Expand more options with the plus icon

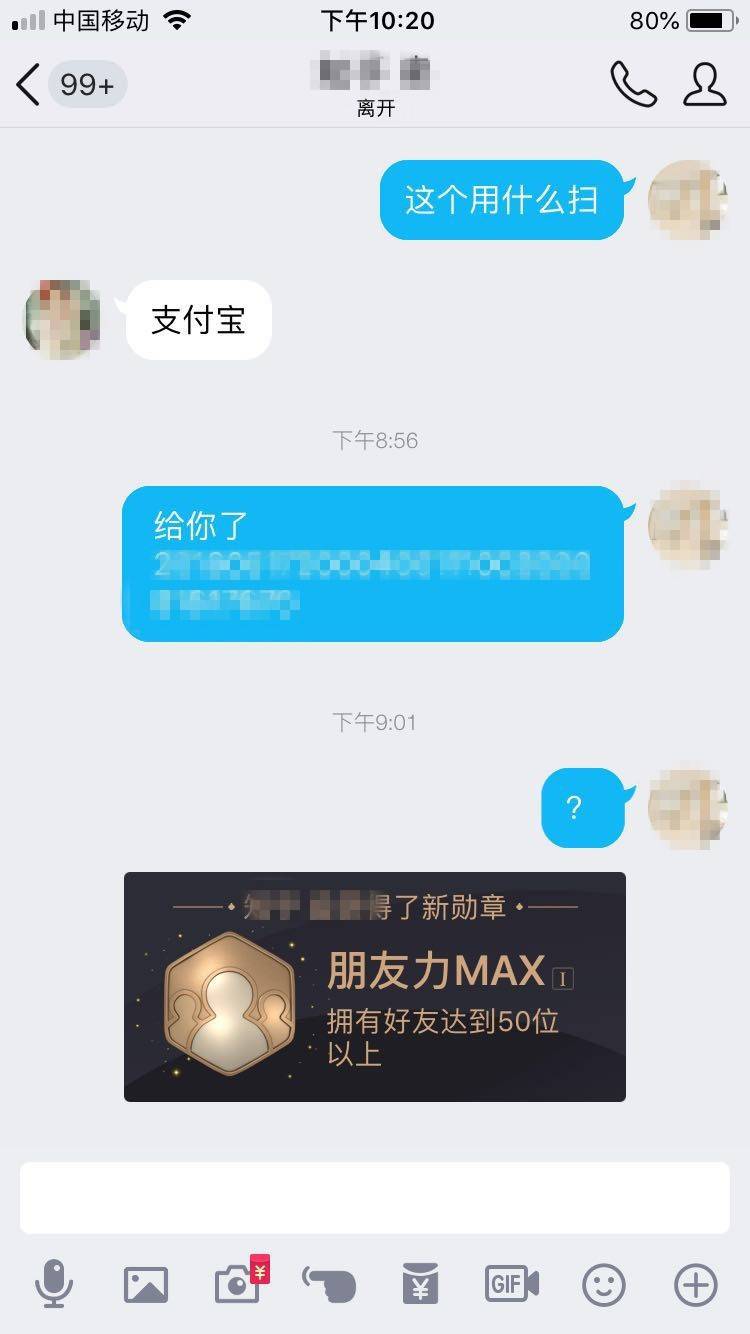click(696, 1284)
